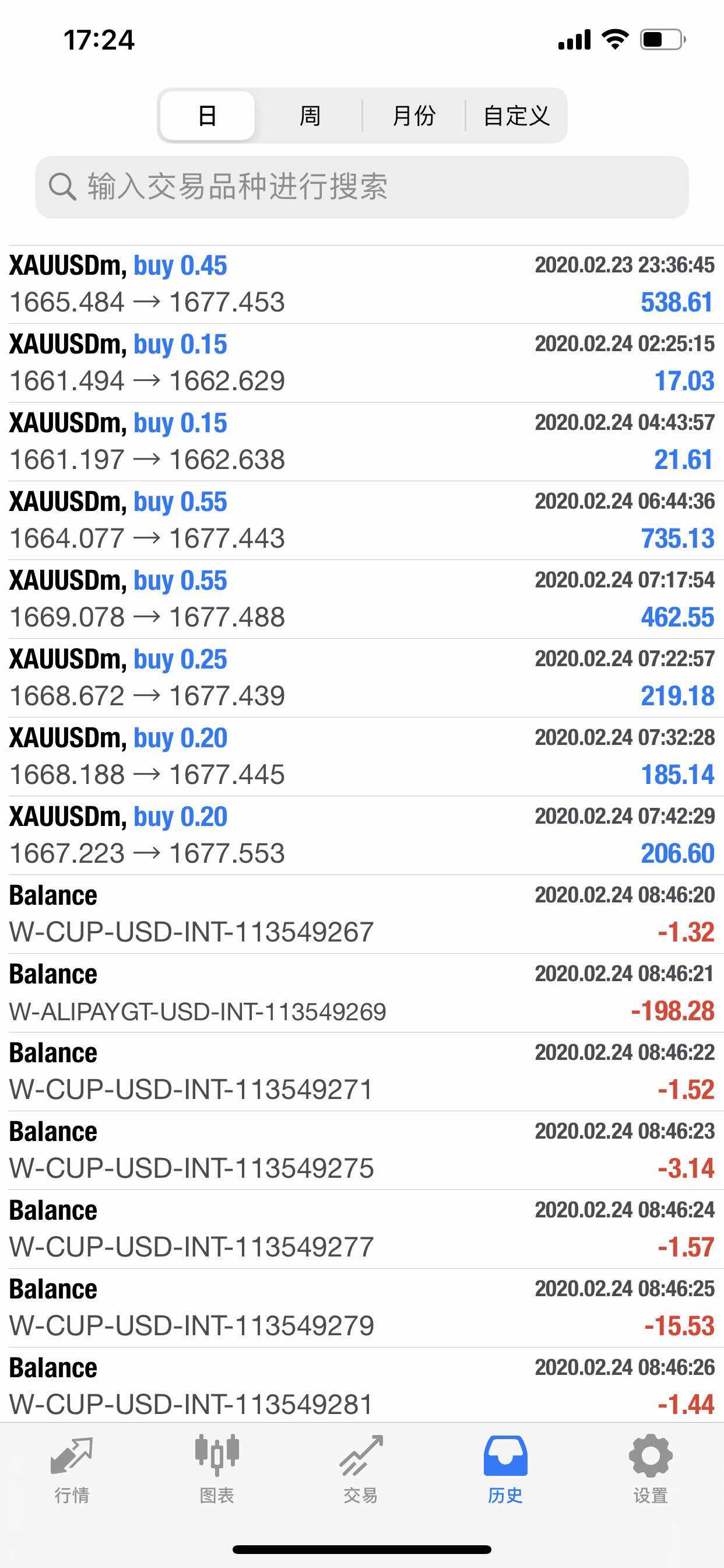This screenshot has width=724, height=1568.
Task: Open the W-ALIPAYGT balance entry of -198.28
Action: (361, 993)
